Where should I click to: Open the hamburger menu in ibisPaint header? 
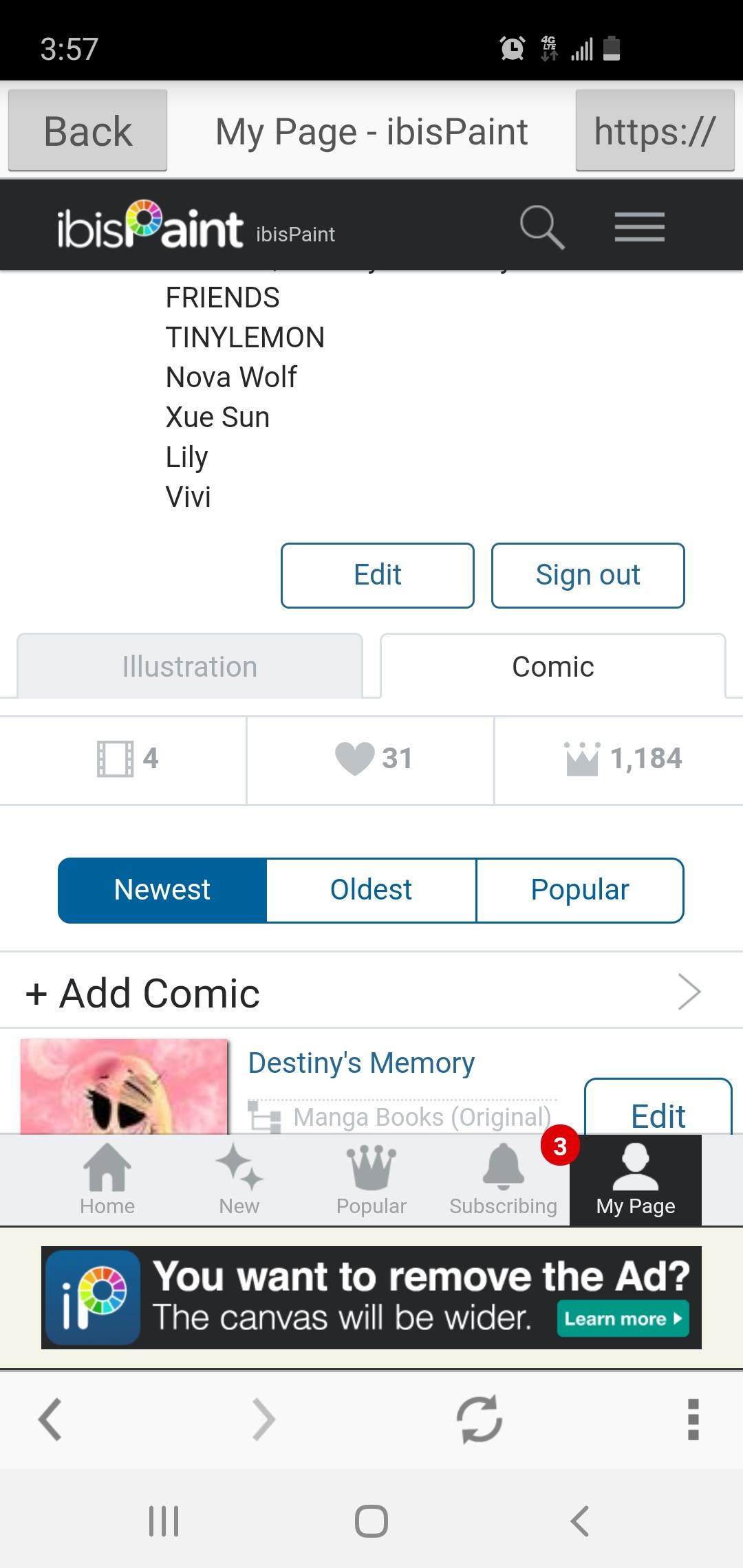[638, 227]
